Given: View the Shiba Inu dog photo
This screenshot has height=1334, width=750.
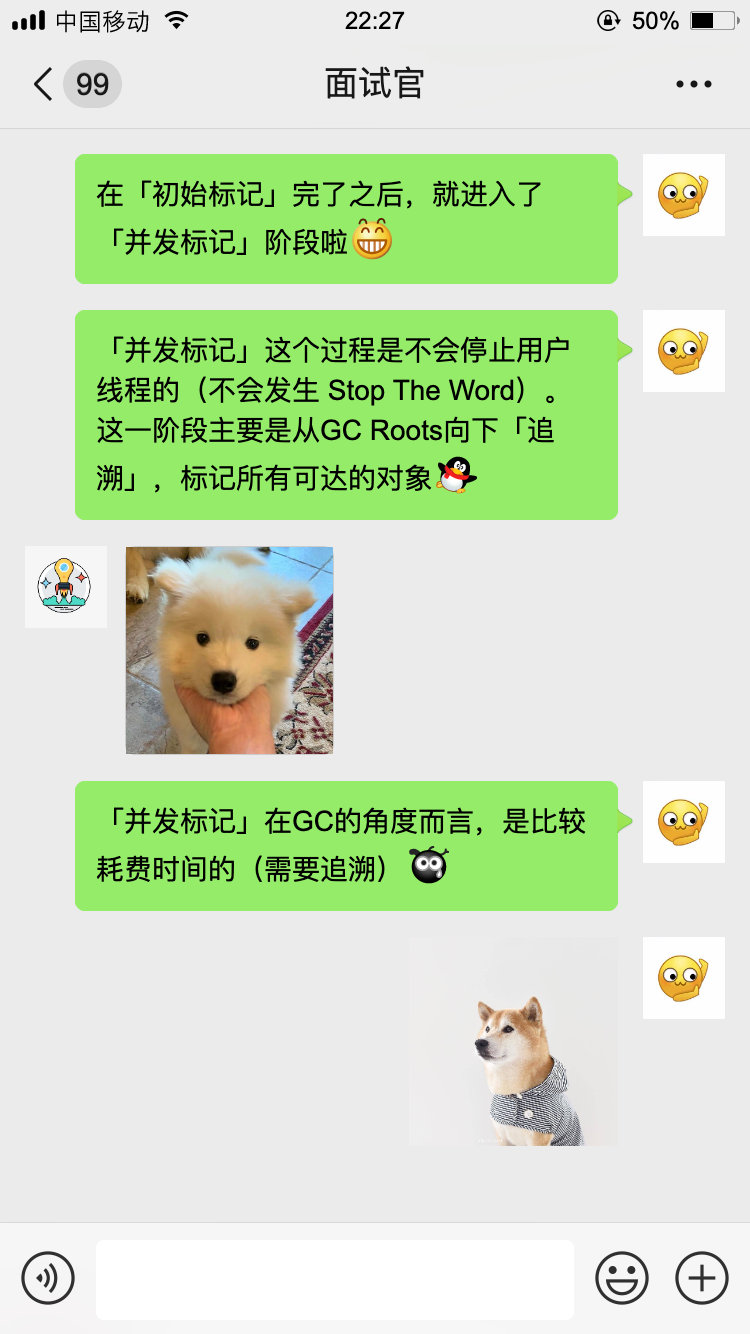Looking at the screenshot, I should tap(513, 1041).
